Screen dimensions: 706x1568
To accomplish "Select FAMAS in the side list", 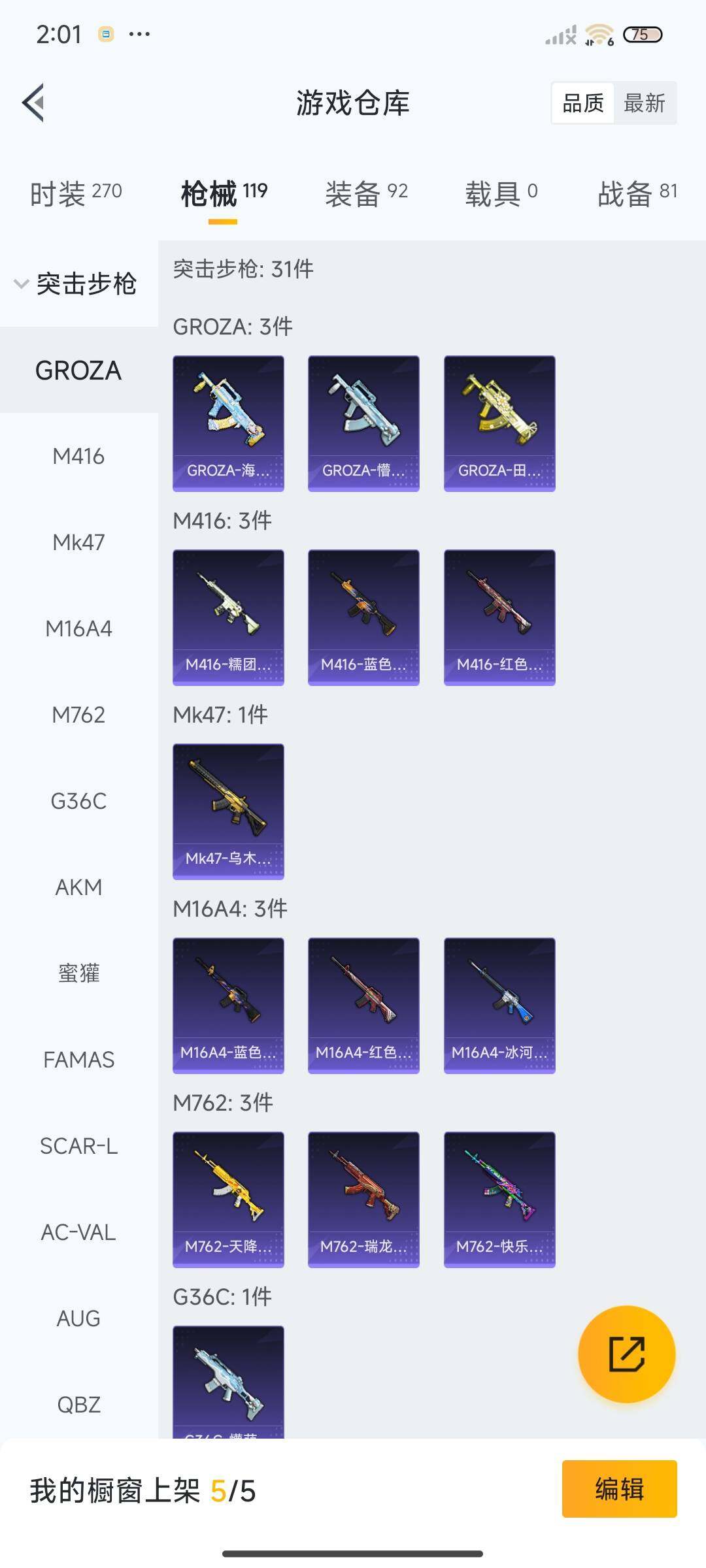I will pyautogui.click(x=78, y=1060).
